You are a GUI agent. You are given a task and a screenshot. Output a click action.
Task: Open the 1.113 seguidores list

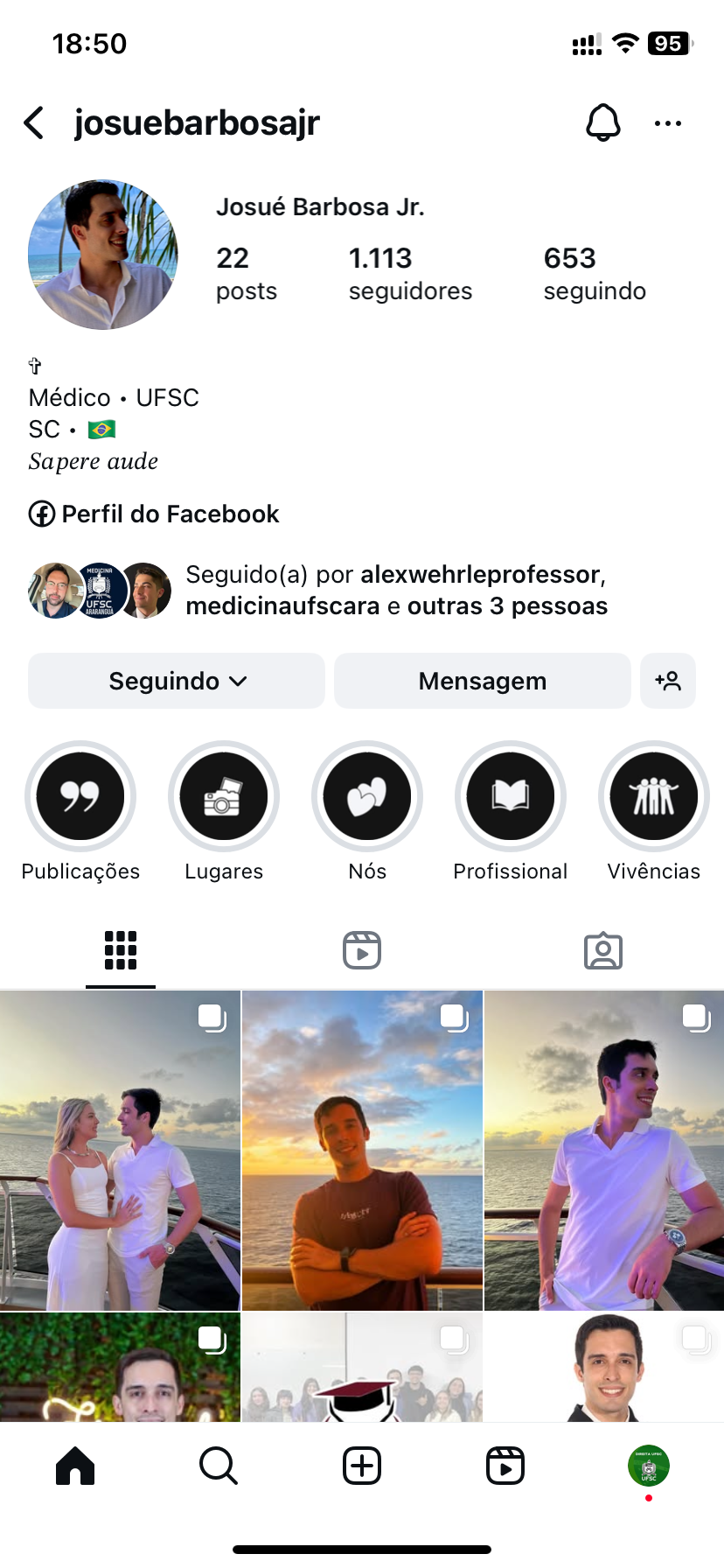click(x=409, y=273)
